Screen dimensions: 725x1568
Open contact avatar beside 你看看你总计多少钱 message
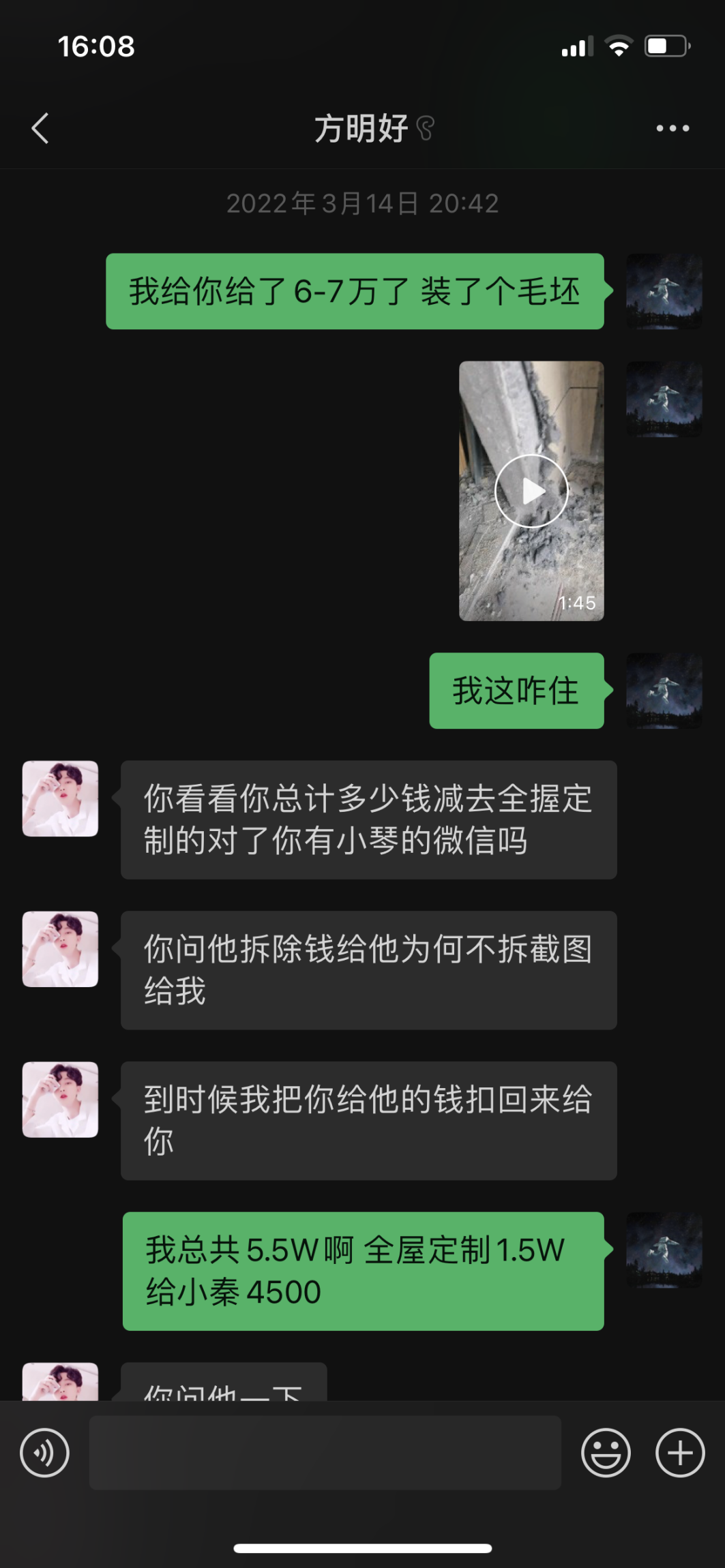60,799
